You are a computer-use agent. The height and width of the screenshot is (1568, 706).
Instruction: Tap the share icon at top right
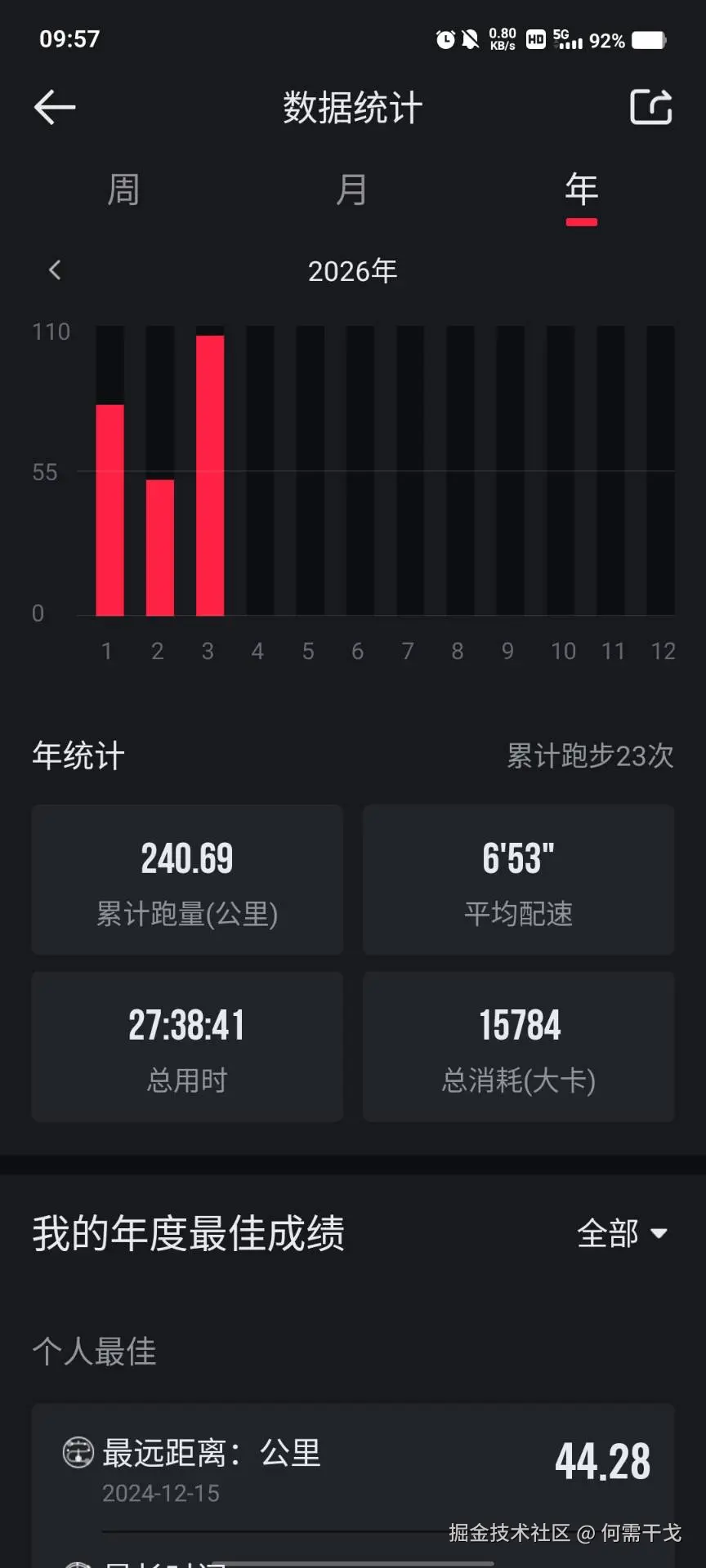pyautogui.click(x=651, y=107)
